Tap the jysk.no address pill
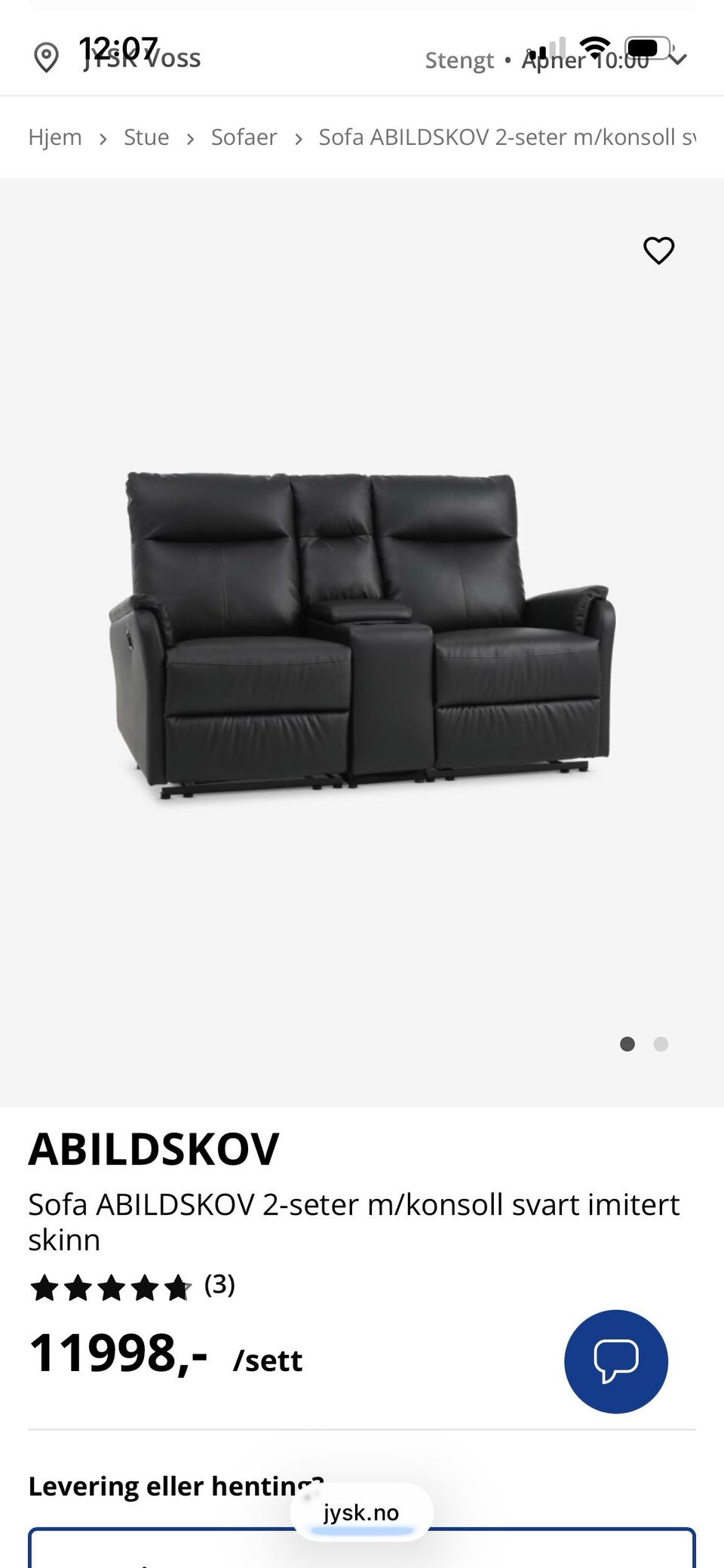The width and height of the screenshot is (724, 1568). [361, 1513]
